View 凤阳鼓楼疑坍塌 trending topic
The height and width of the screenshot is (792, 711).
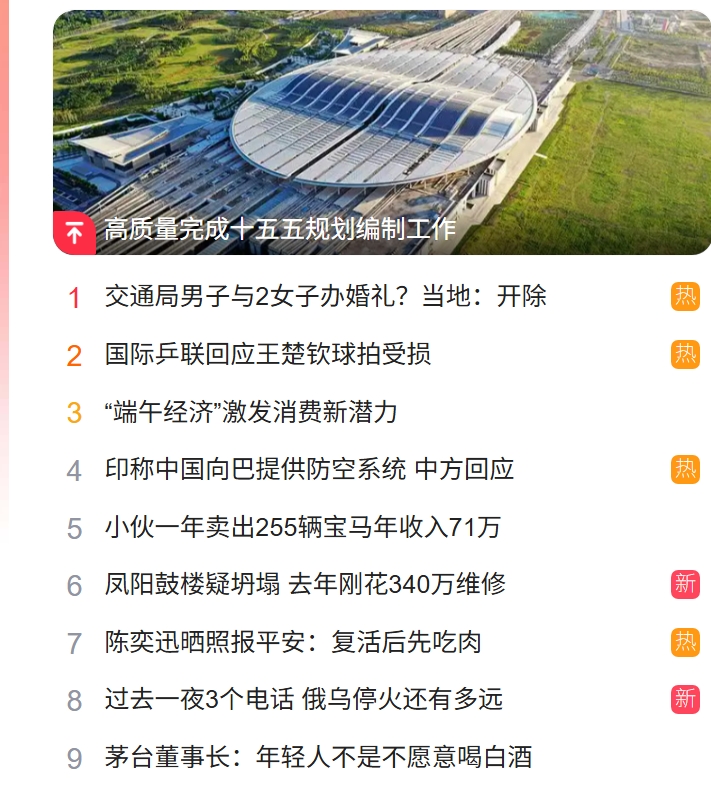[305, 584]
